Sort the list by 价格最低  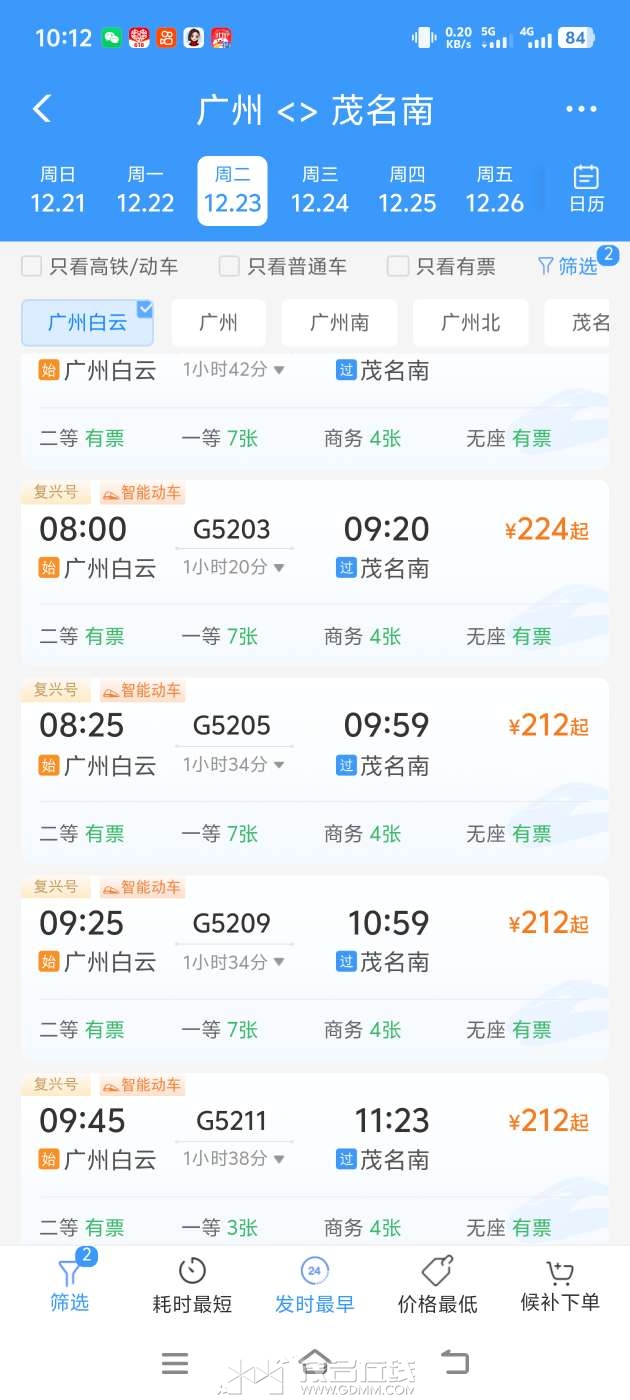pos(437,1286)
